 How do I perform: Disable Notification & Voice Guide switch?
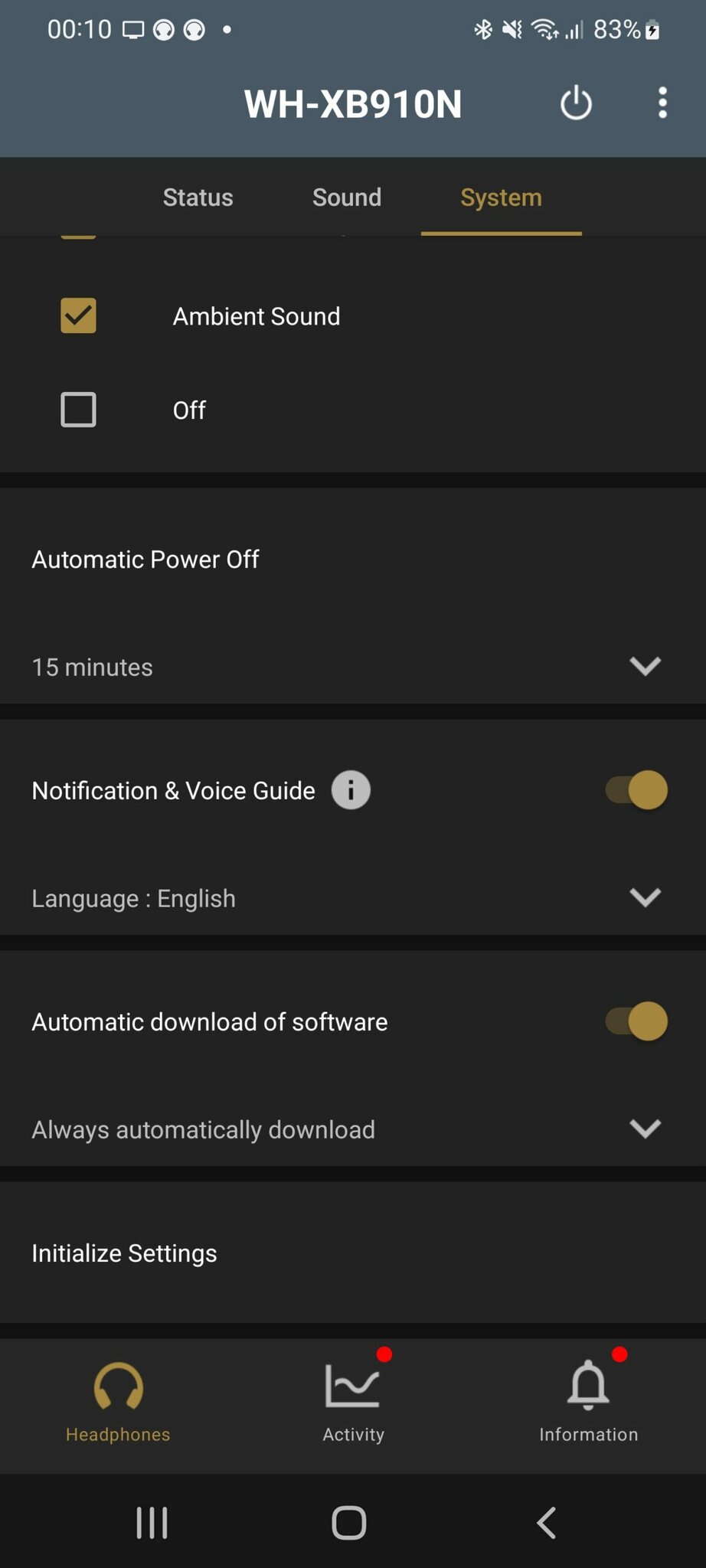pos(636,790)
